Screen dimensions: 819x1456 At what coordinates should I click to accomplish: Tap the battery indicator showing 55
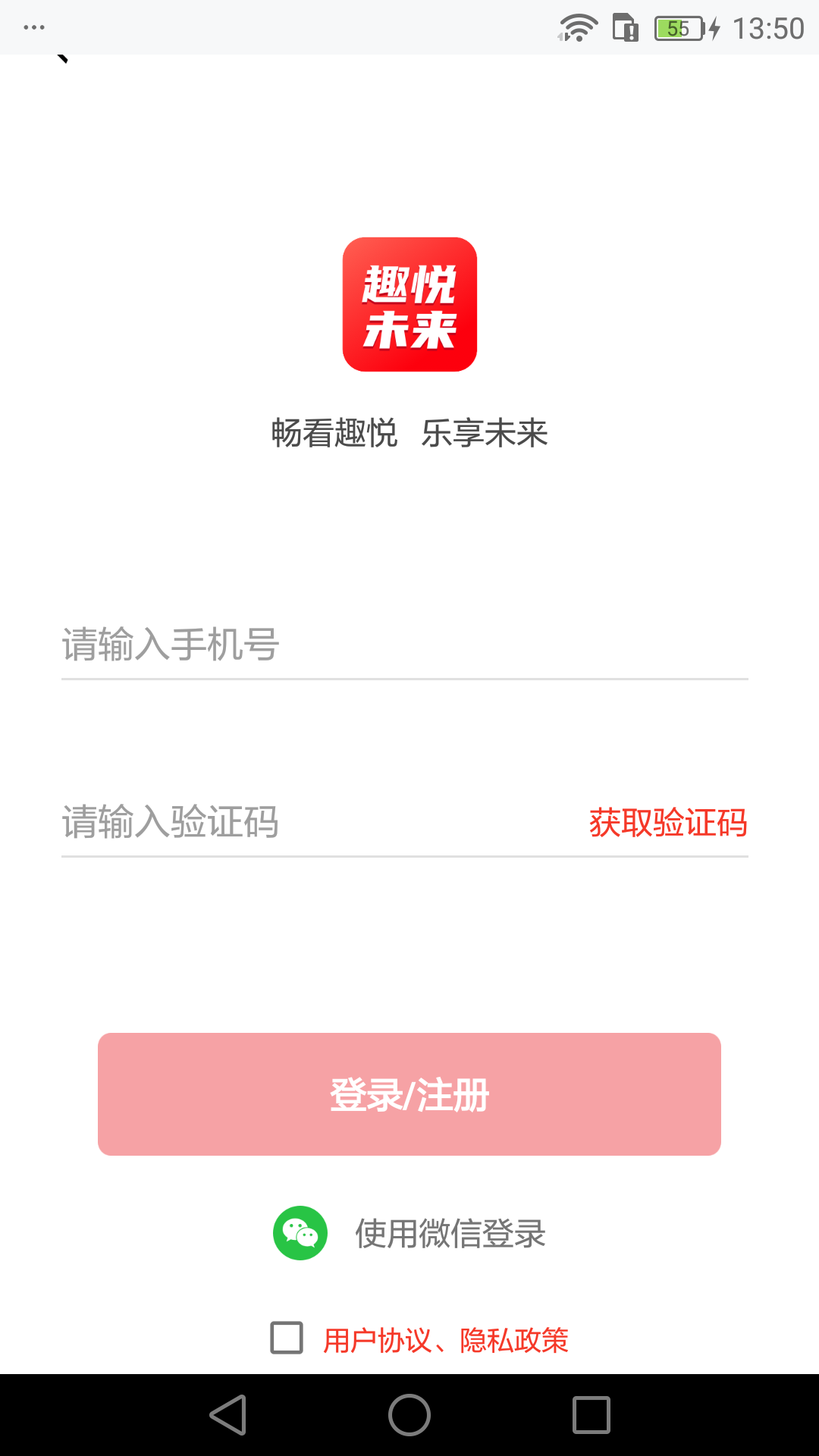(x=679, y=27)
